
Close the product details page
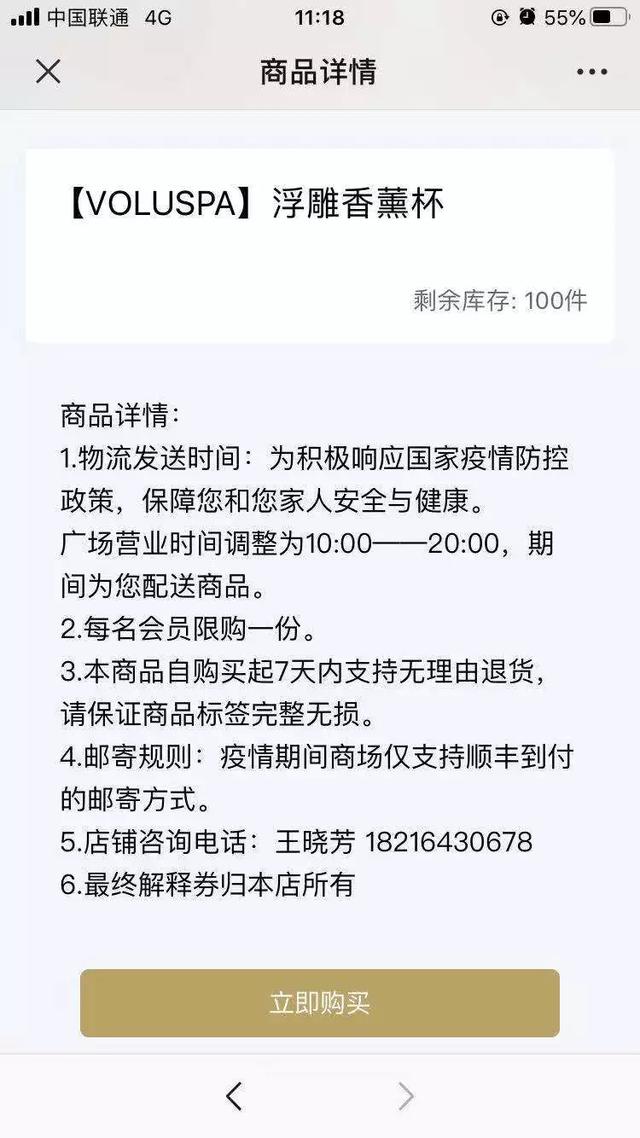coord(48,72)
